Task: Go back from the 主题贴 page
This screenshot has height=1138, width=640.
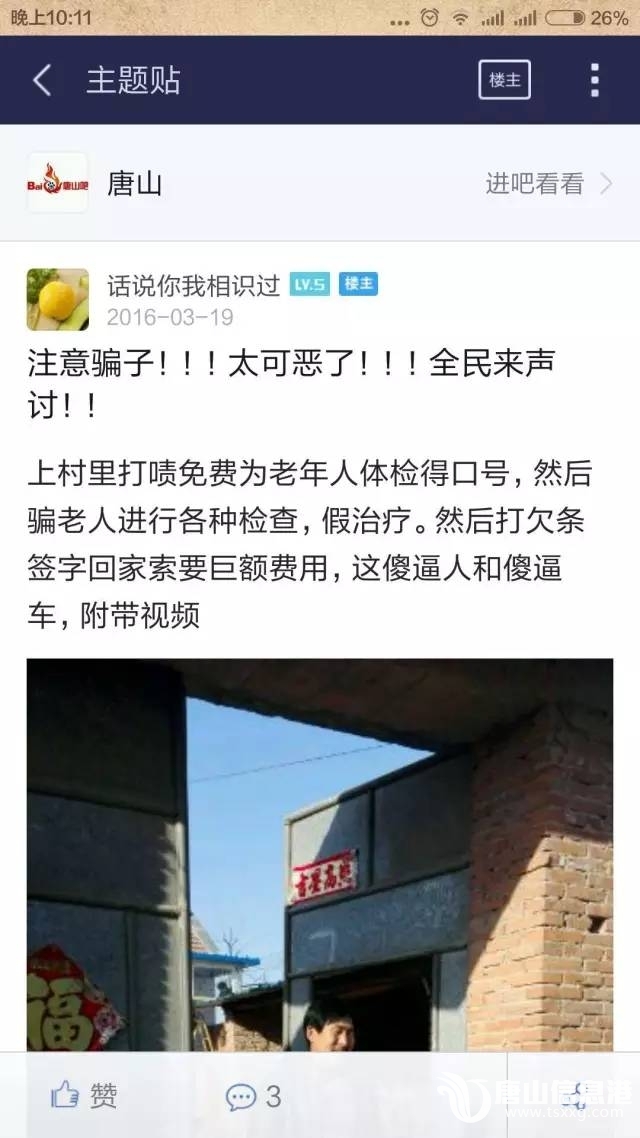Action: [42, 81]
